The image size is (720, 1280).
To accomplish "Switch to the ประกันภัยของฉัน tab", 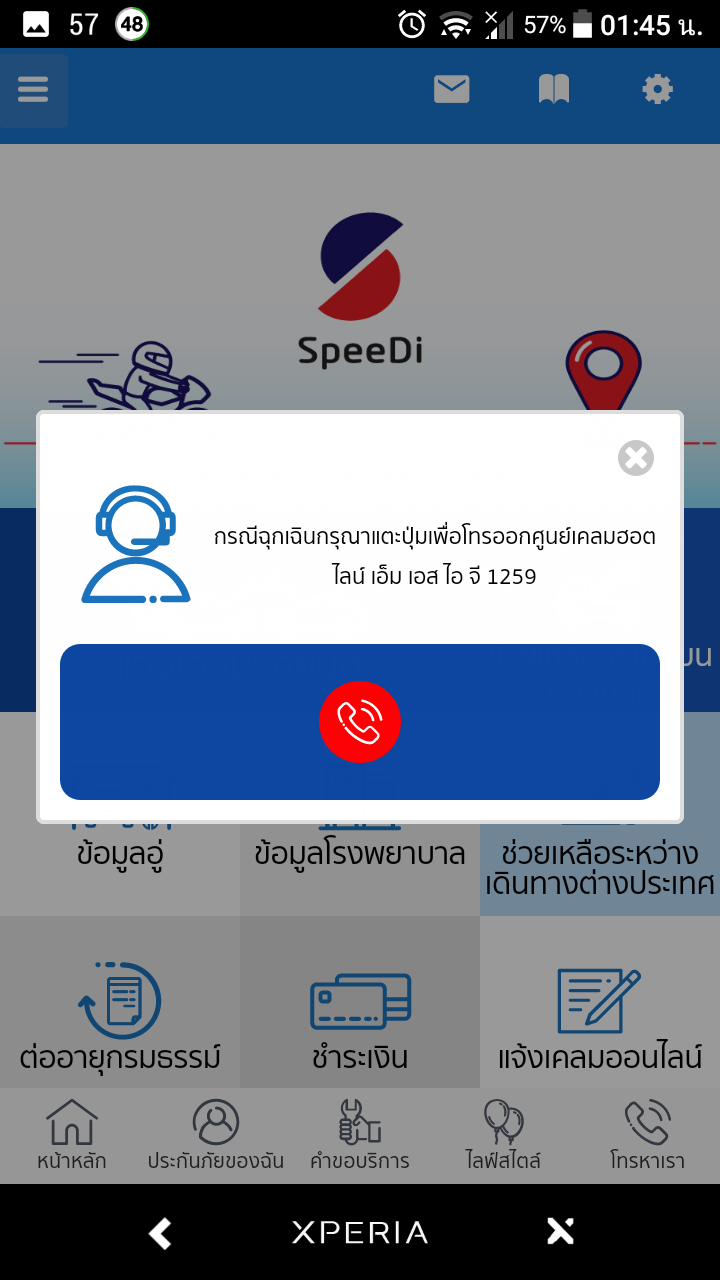I will 216,1136.
